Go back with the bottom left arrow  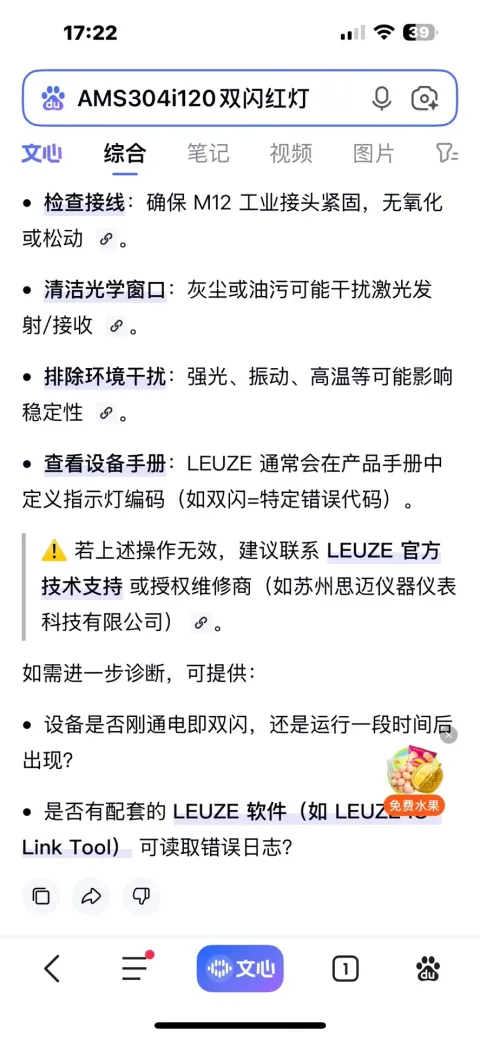point(52,969)
